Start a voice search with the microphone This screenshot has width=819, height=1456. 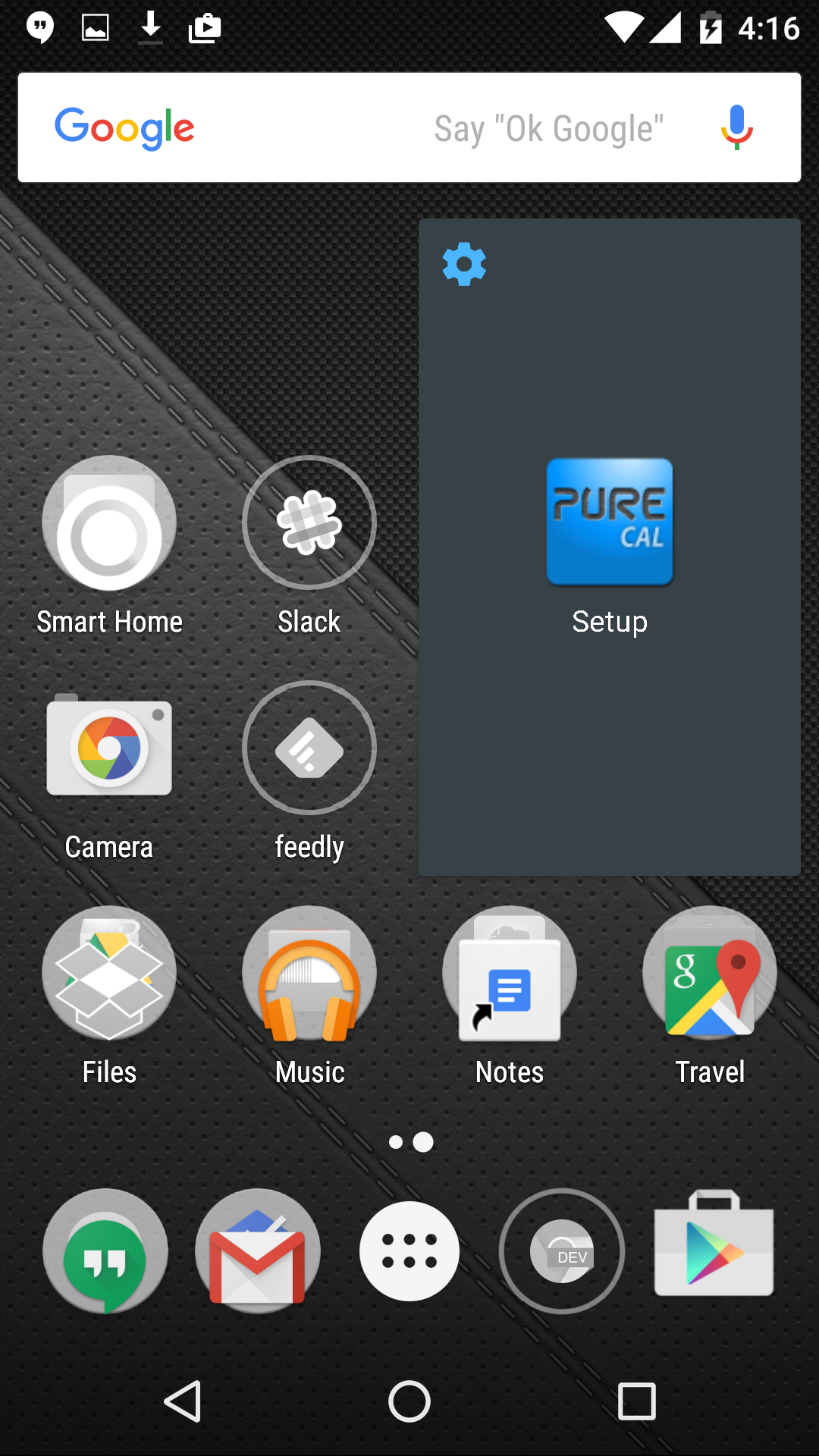[735, 127]
